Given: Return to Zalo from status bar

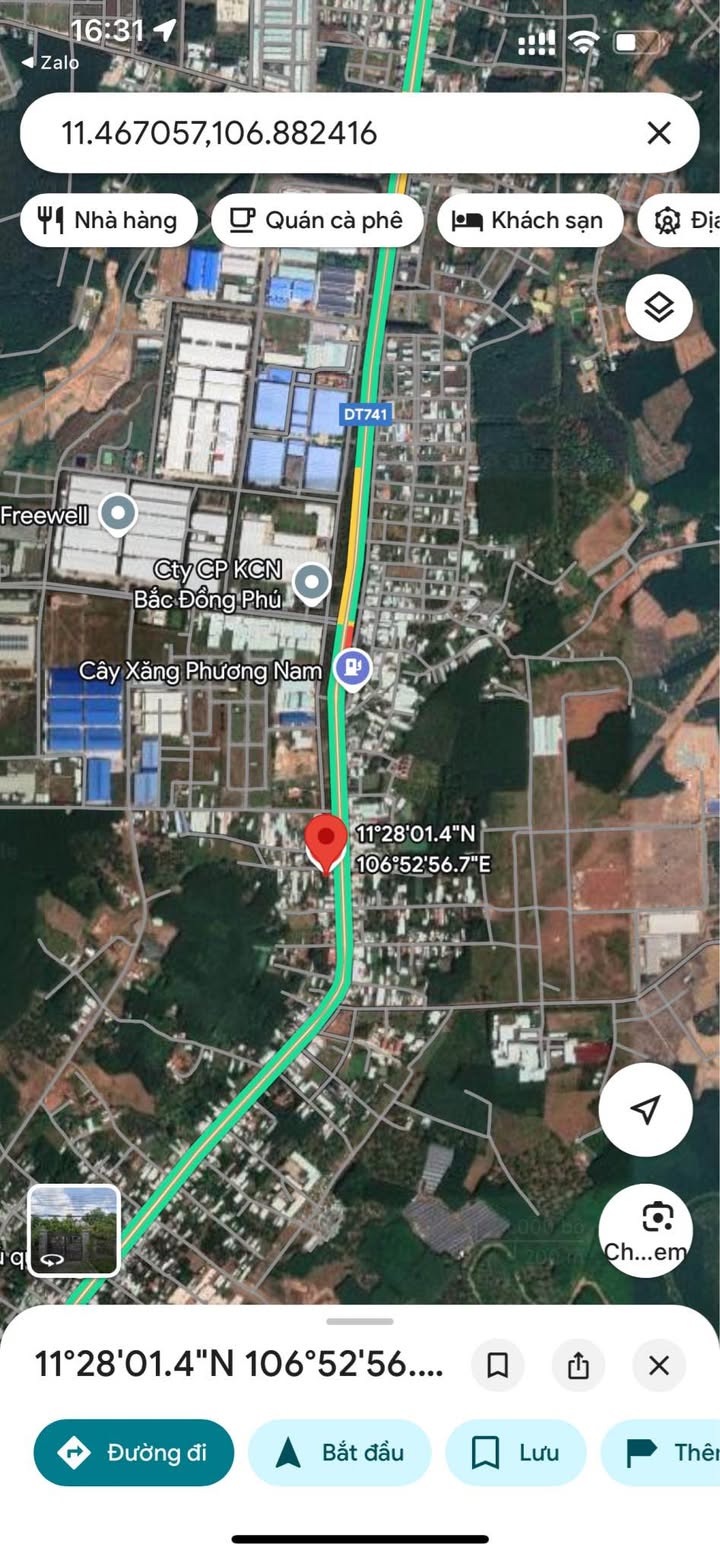Looking at the screenshot, I should point(50,62).
